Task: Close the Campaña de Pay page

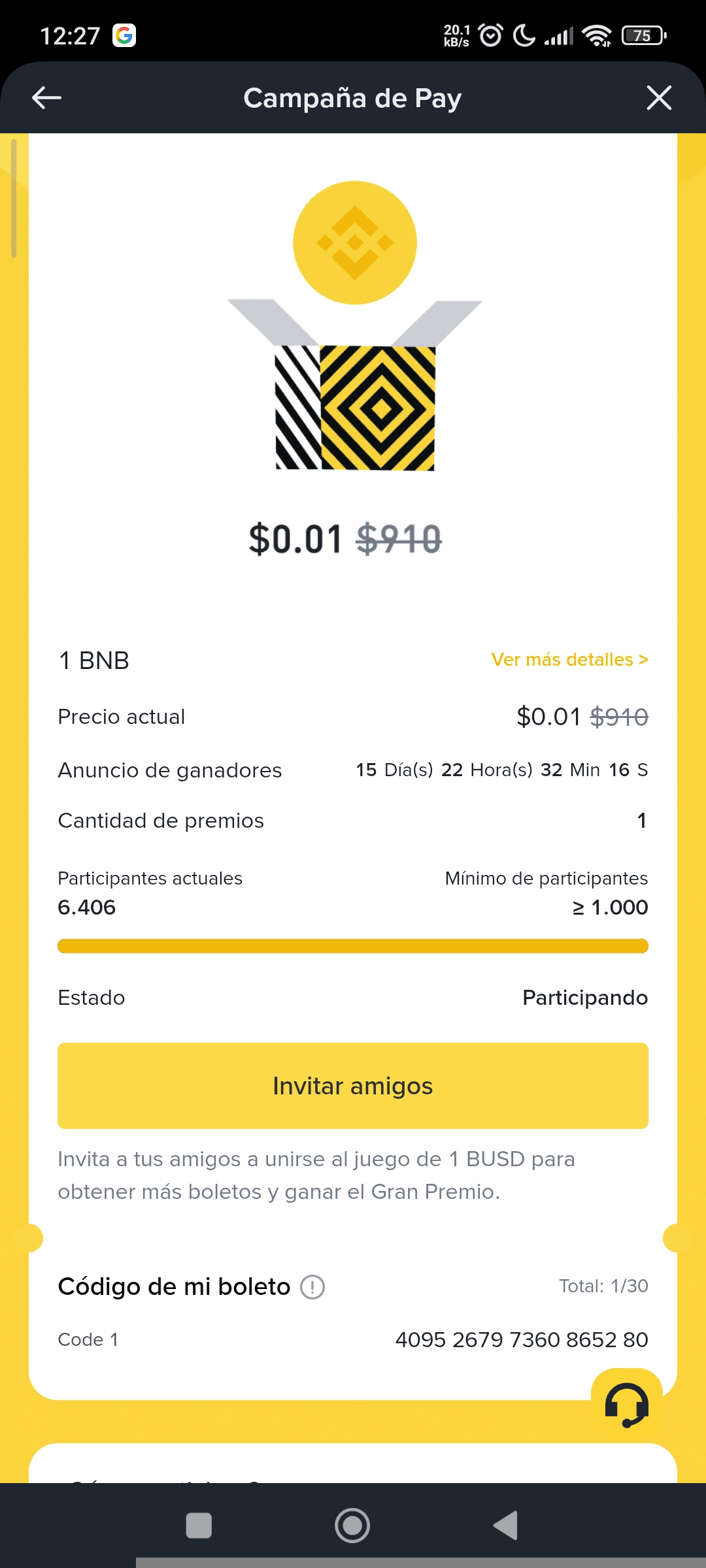Action: [x=659, y=98]
